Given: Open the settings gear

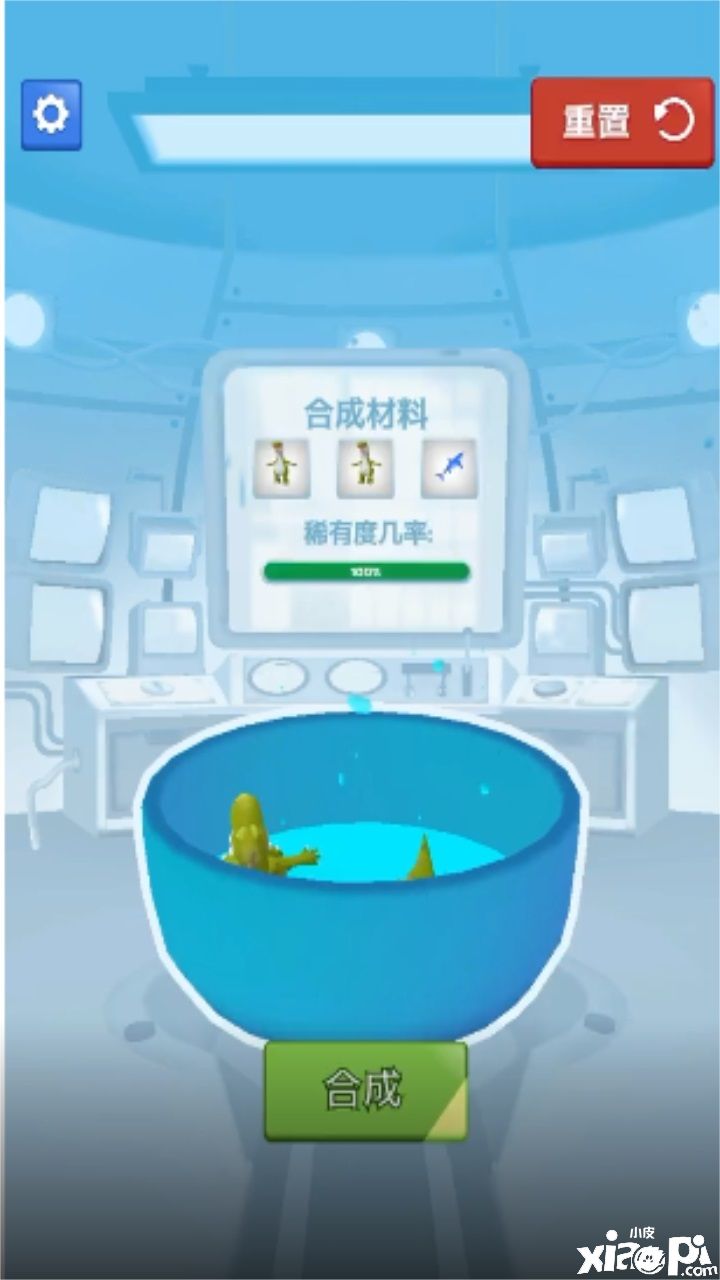Looking at the screenshot, I should (x=51, y=116).
